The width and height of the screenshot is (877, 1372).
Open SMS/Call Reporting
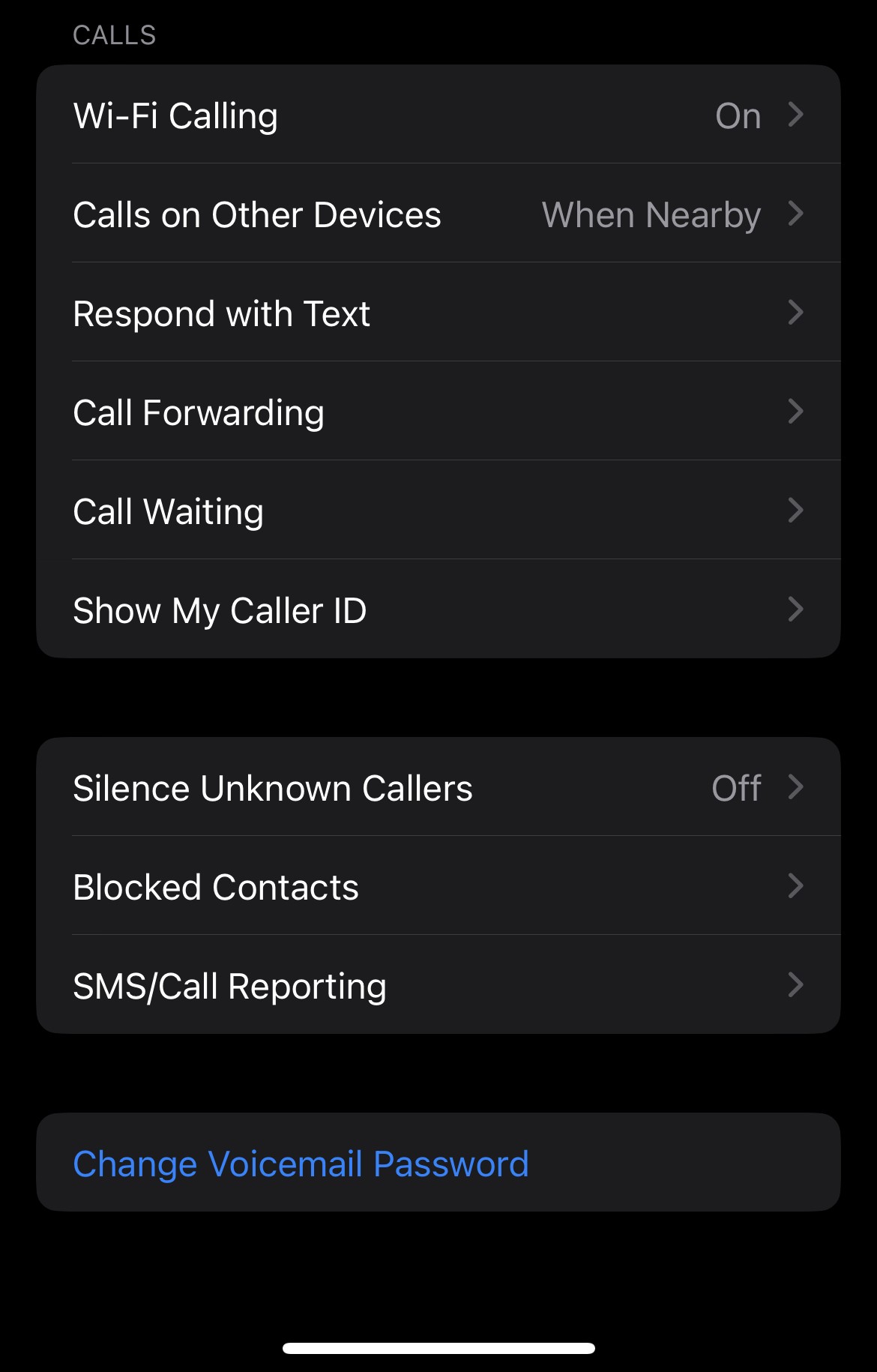[438, 986]
